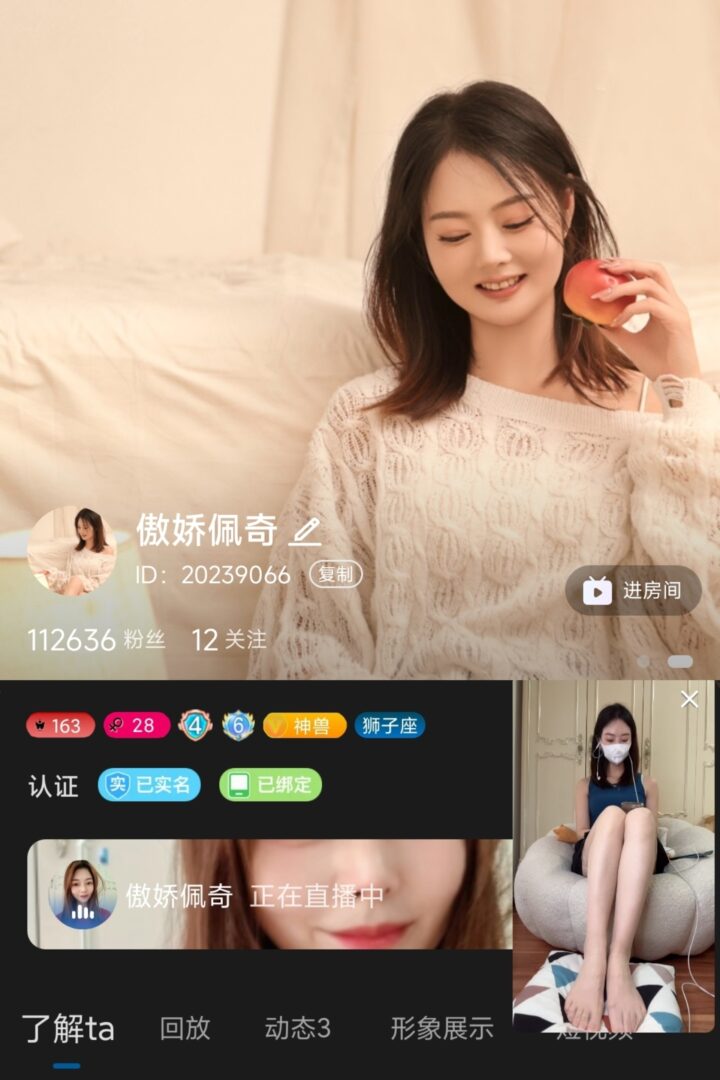Tap the 已绑定 phone bound badge
This screenshot has width=720, height=1080.
[x=271, y=785]
